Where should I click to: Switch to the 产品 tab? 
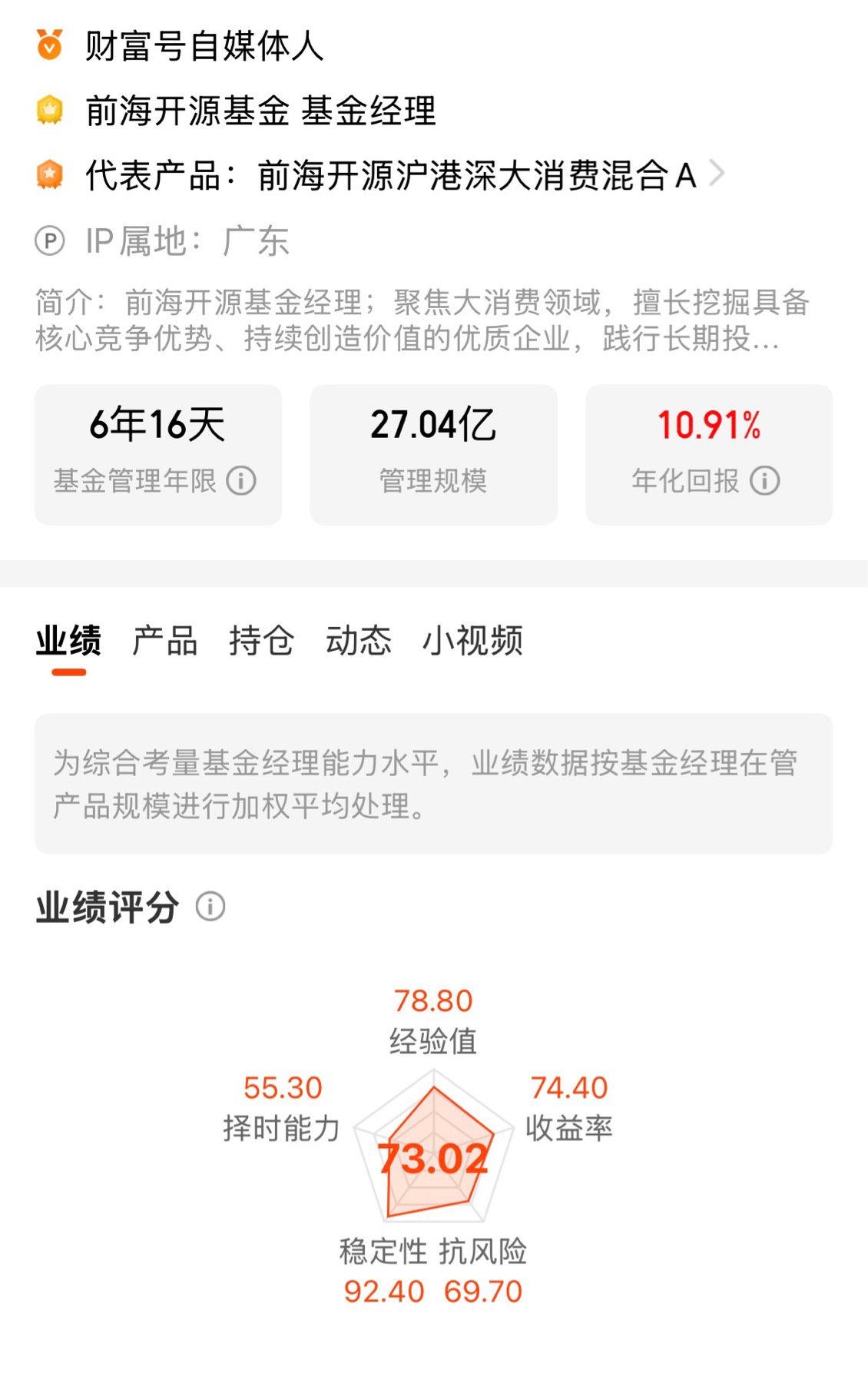[x=164, y=641]
